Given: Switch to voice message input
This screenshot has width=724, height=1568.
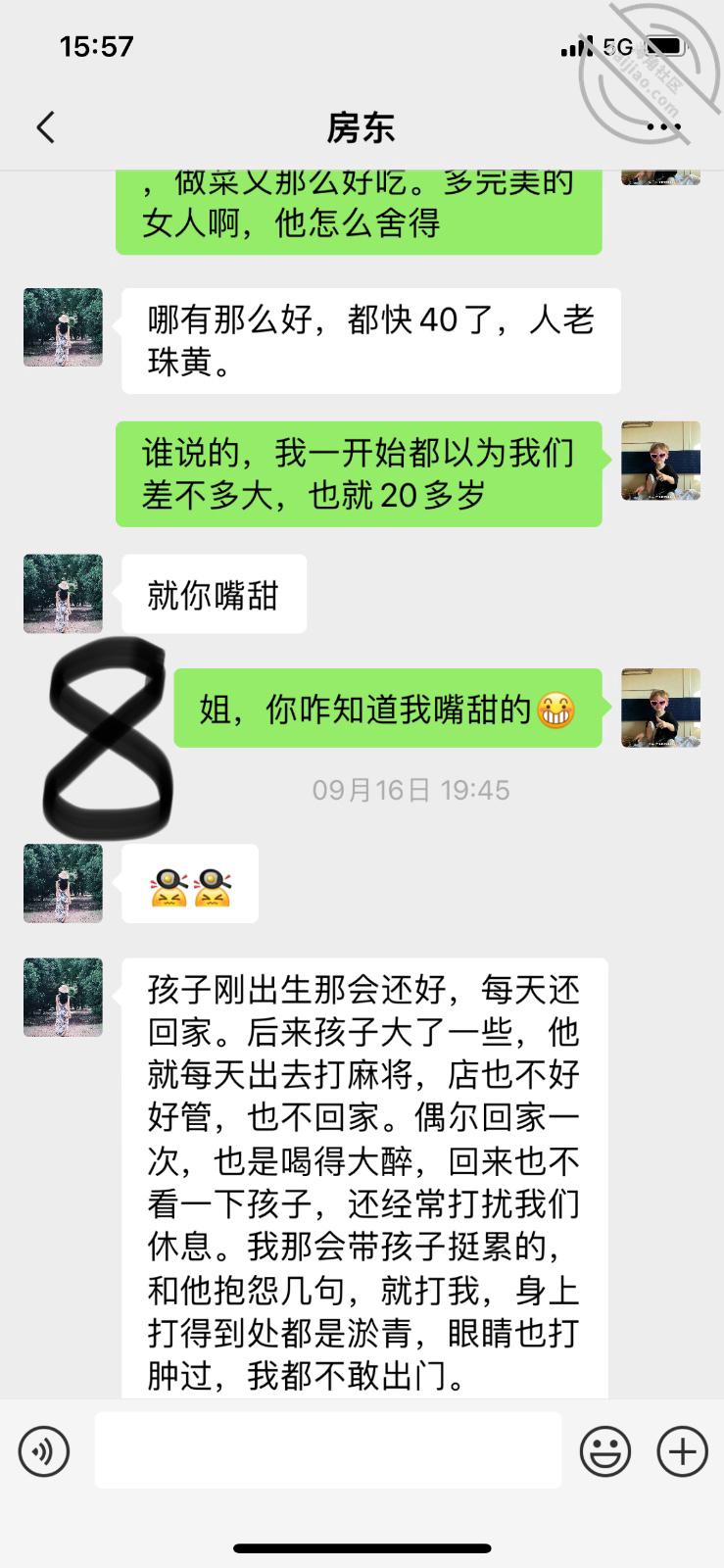Looking at the screenshot, I should pyautogui.click(x=44, y=1451).
